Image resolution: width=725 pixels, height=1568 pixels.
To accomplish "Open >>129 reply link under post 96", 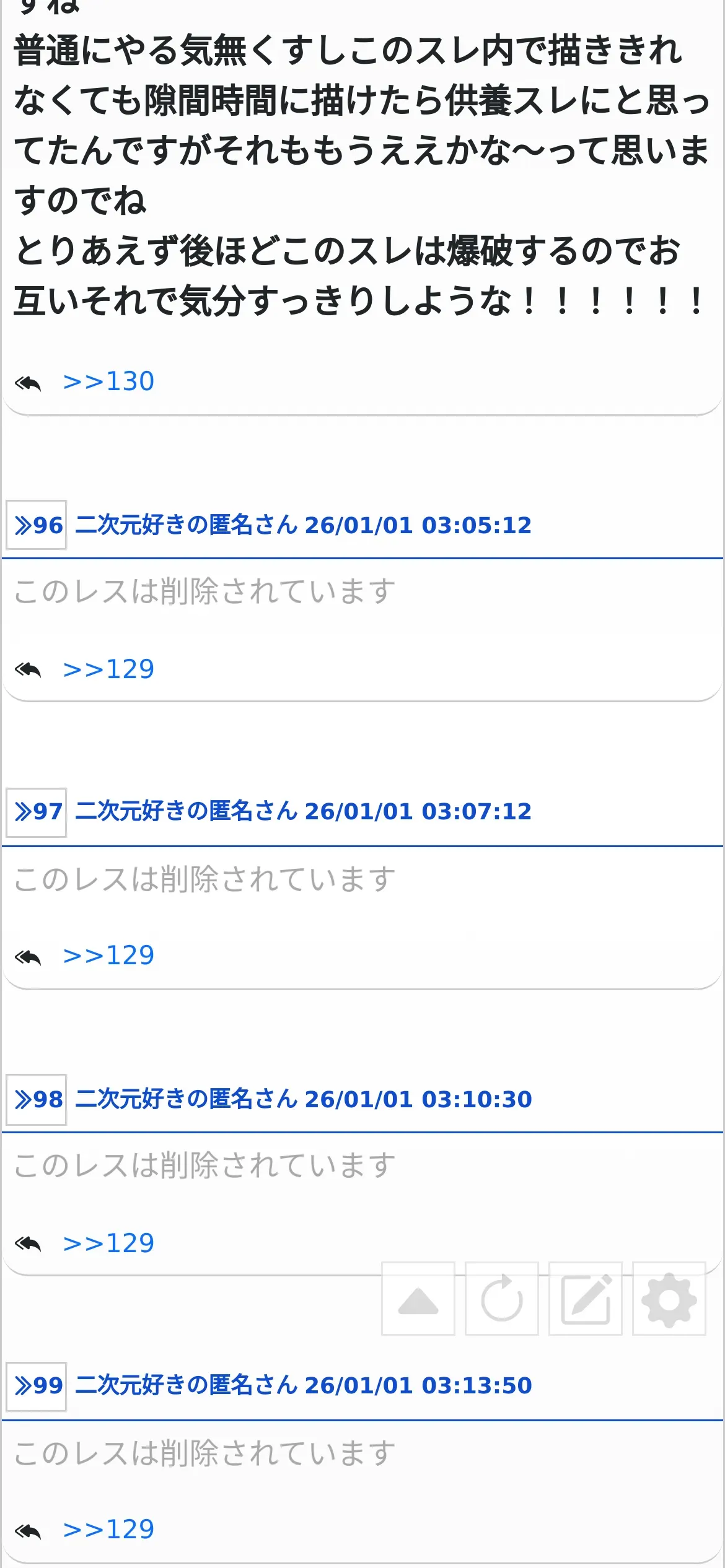I will coord(108,669).
